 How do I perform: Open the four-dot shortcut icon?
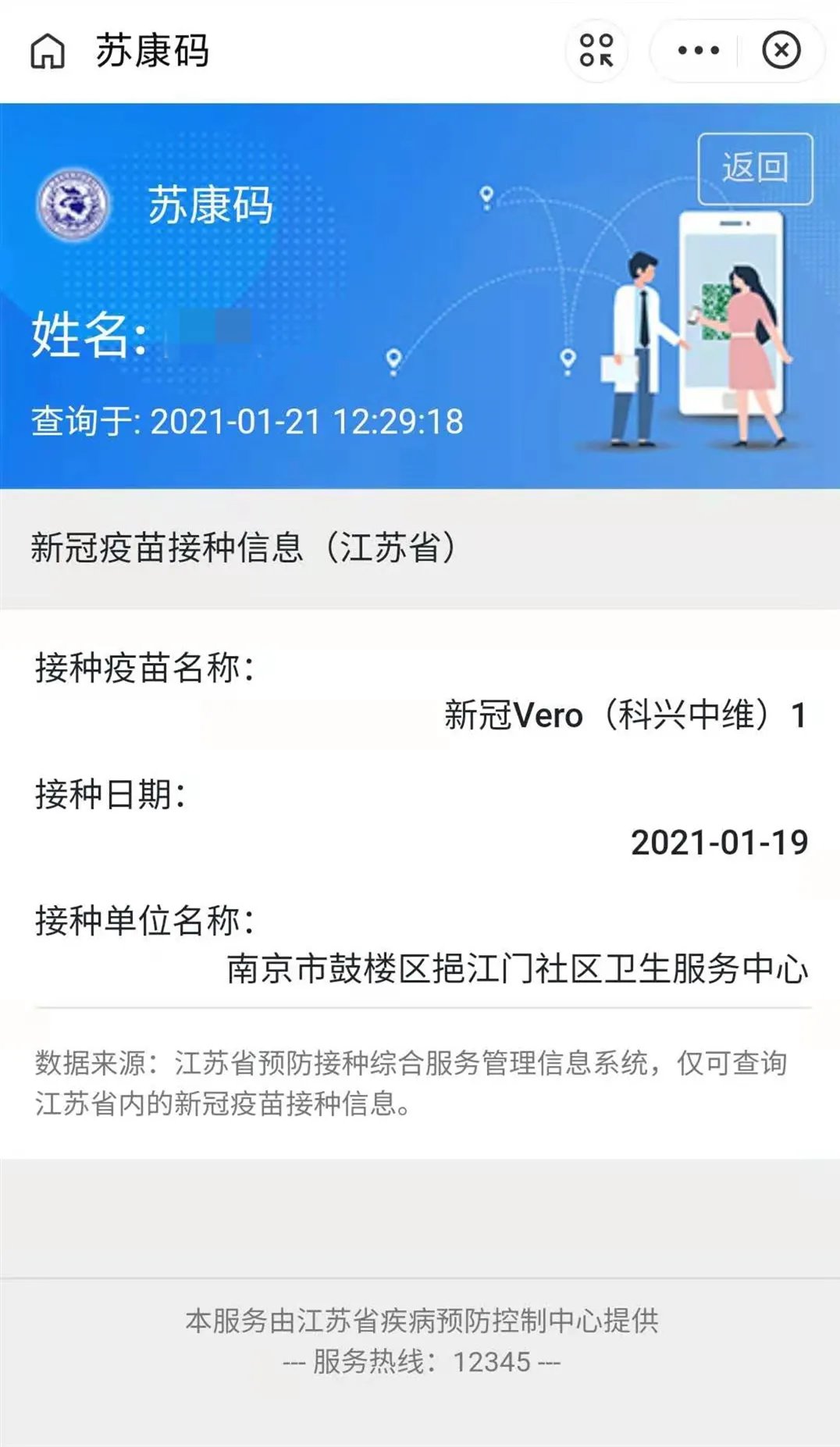pyautogui.click(x=596, y=51)
